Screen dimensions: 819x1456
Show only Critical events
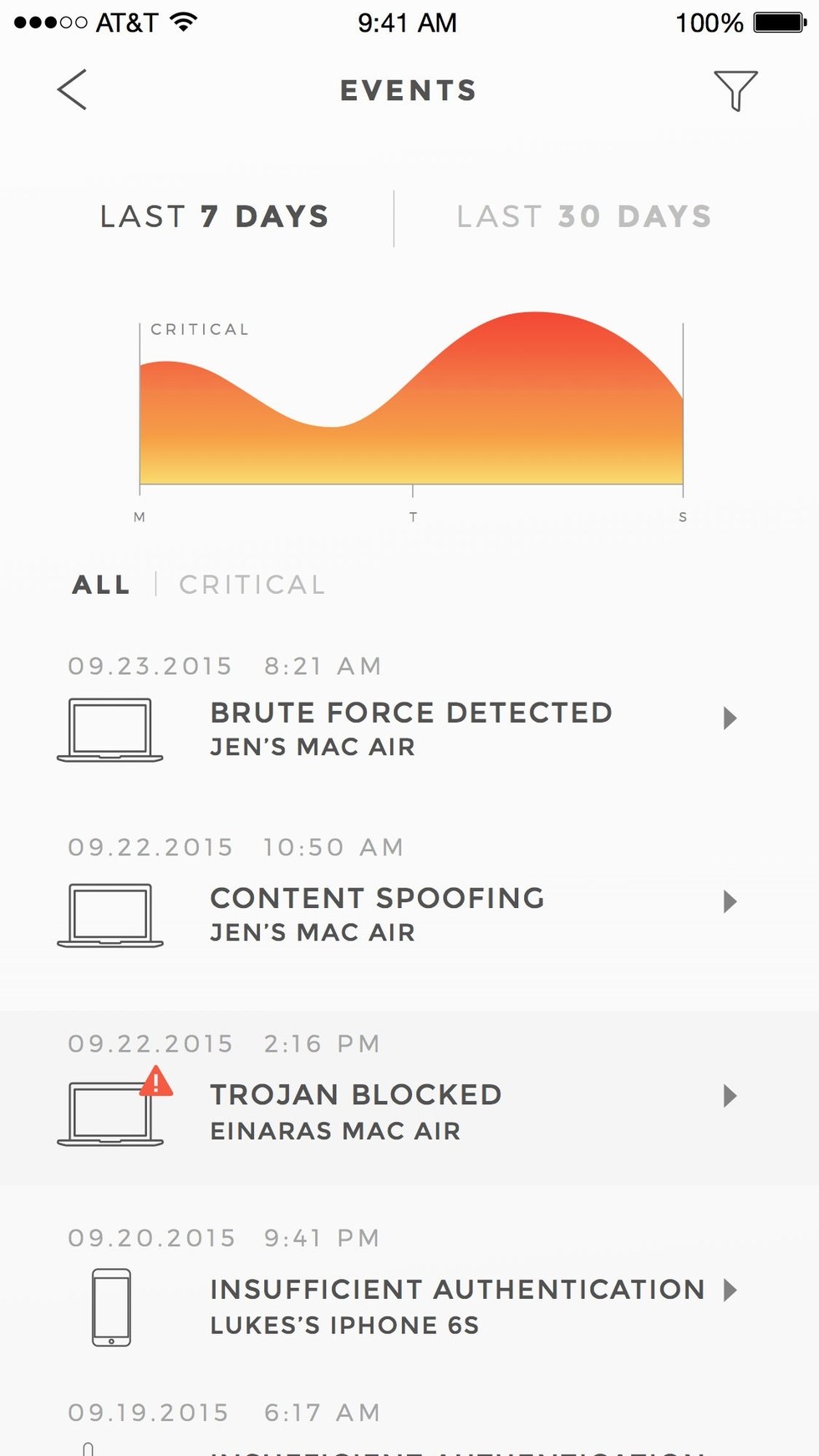coord(252,585)
